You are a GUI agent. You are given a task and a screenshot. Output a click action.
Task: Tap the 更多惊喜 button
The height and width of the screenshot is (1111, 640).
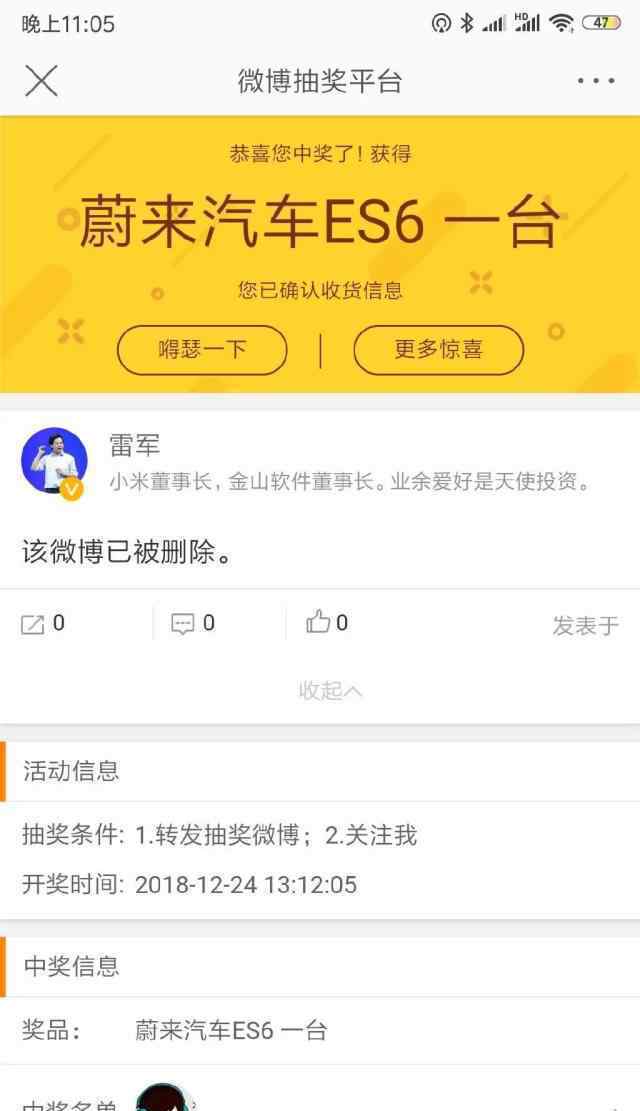(x=438, y=350)
